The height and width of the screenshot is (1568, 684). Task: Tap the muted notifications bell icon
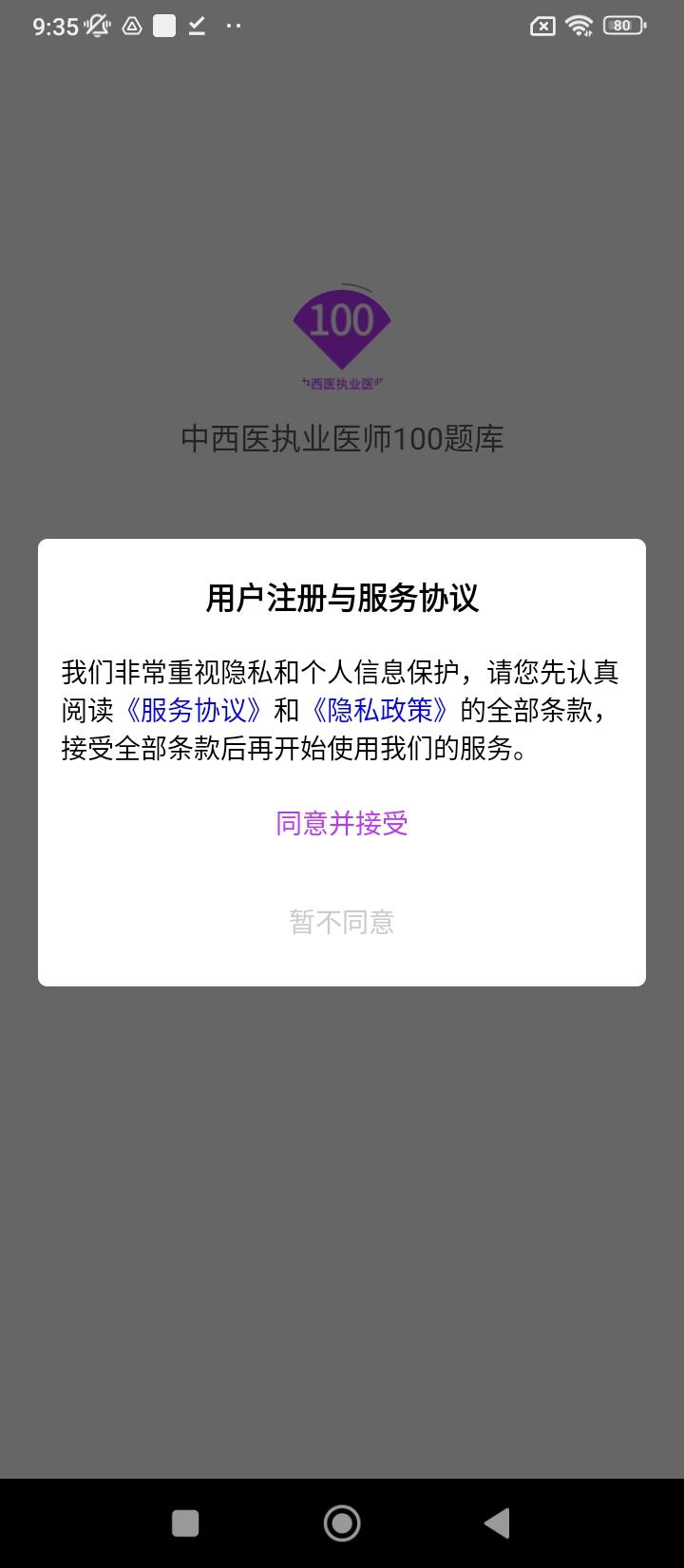(x=96, y=26)
